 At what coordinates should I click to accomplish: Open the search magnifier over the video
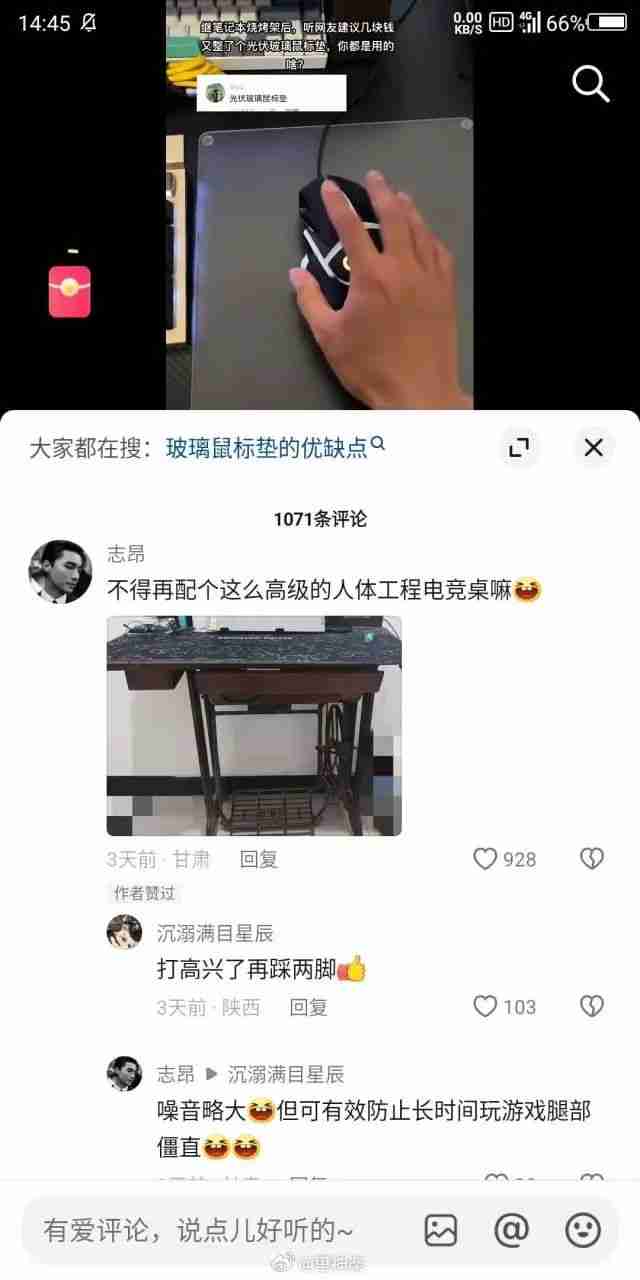tap(590, 85)
